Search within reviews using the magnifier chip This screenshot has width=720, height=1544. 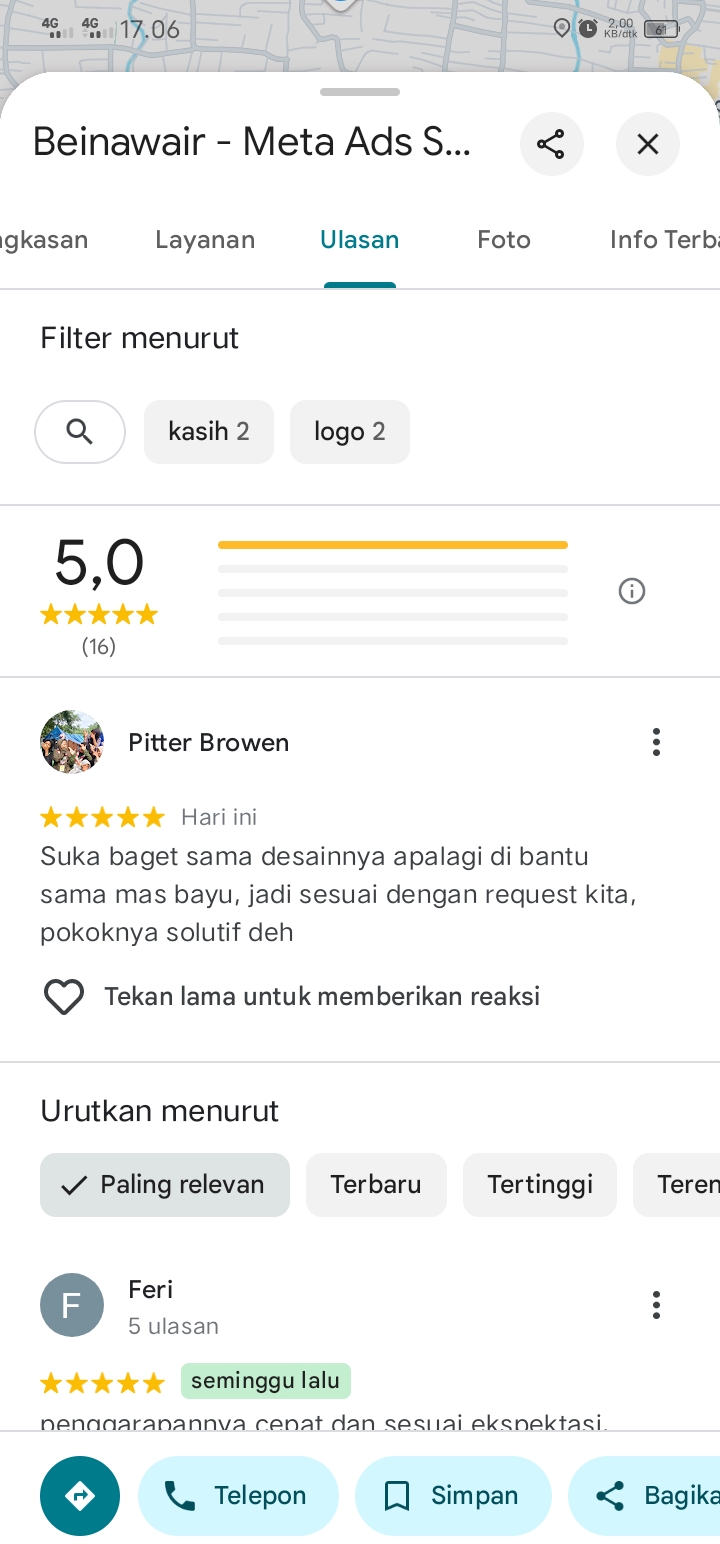click(80, 432)
